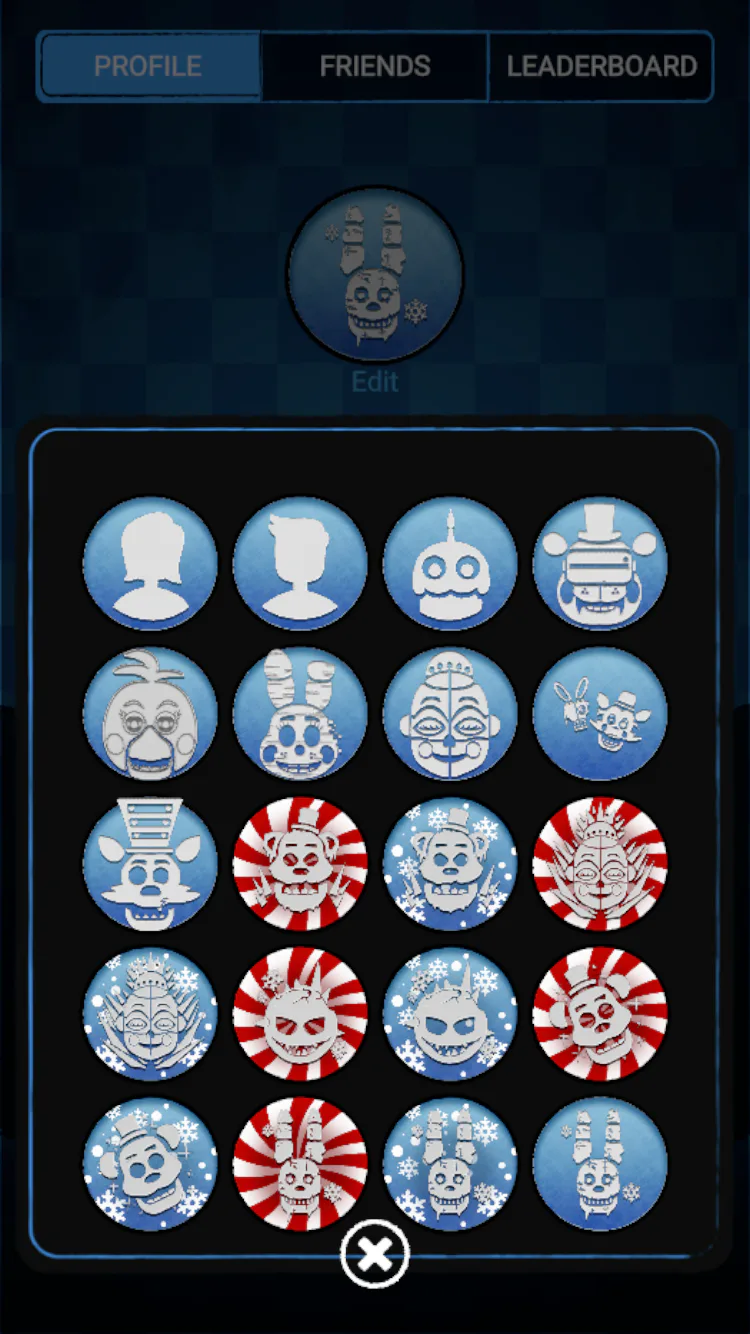The image size is (750, 1334).
Task: Select the blue-background bunny with bow tie avatar
Action: point(300,714)
